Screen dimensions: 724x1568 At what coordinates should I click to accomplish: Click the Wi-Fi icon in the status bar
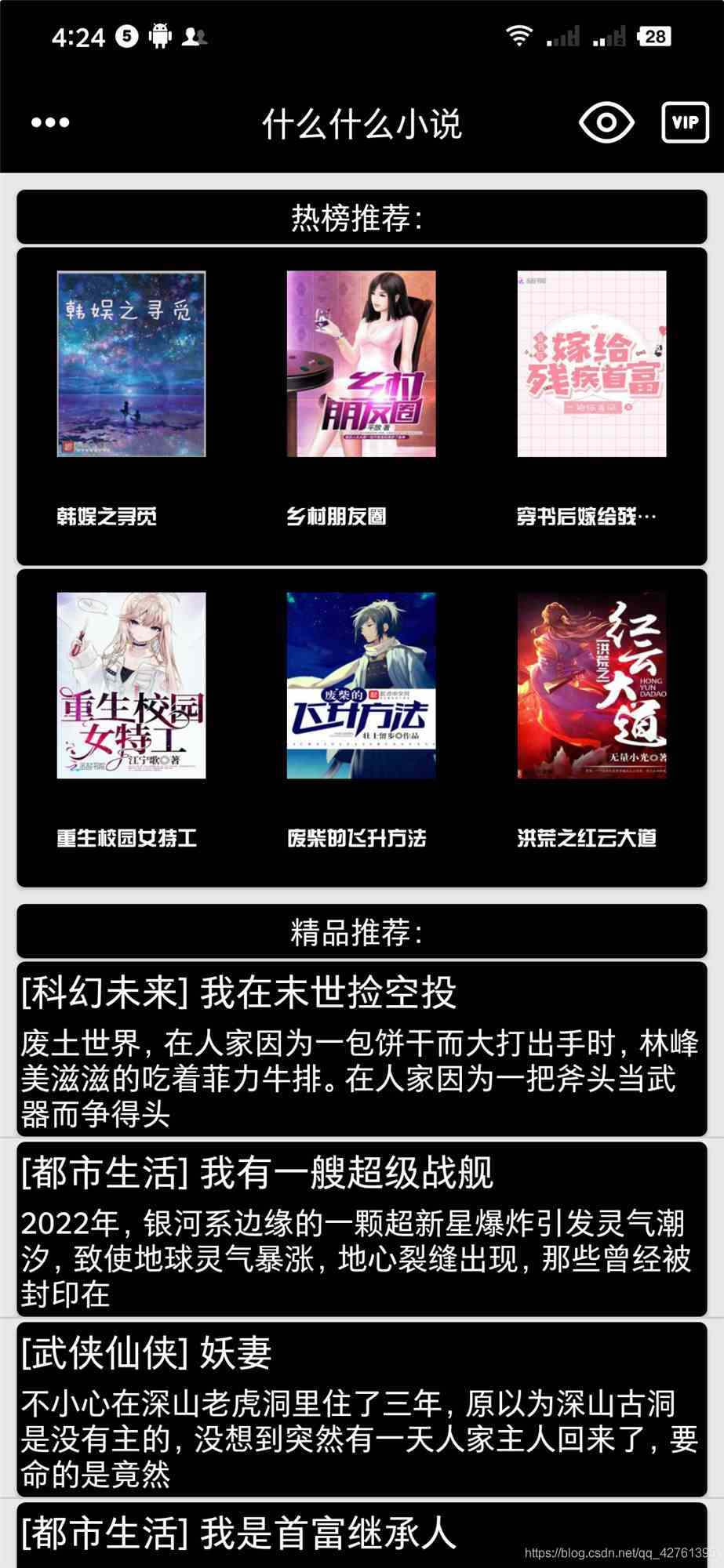(x=517, y=35)
